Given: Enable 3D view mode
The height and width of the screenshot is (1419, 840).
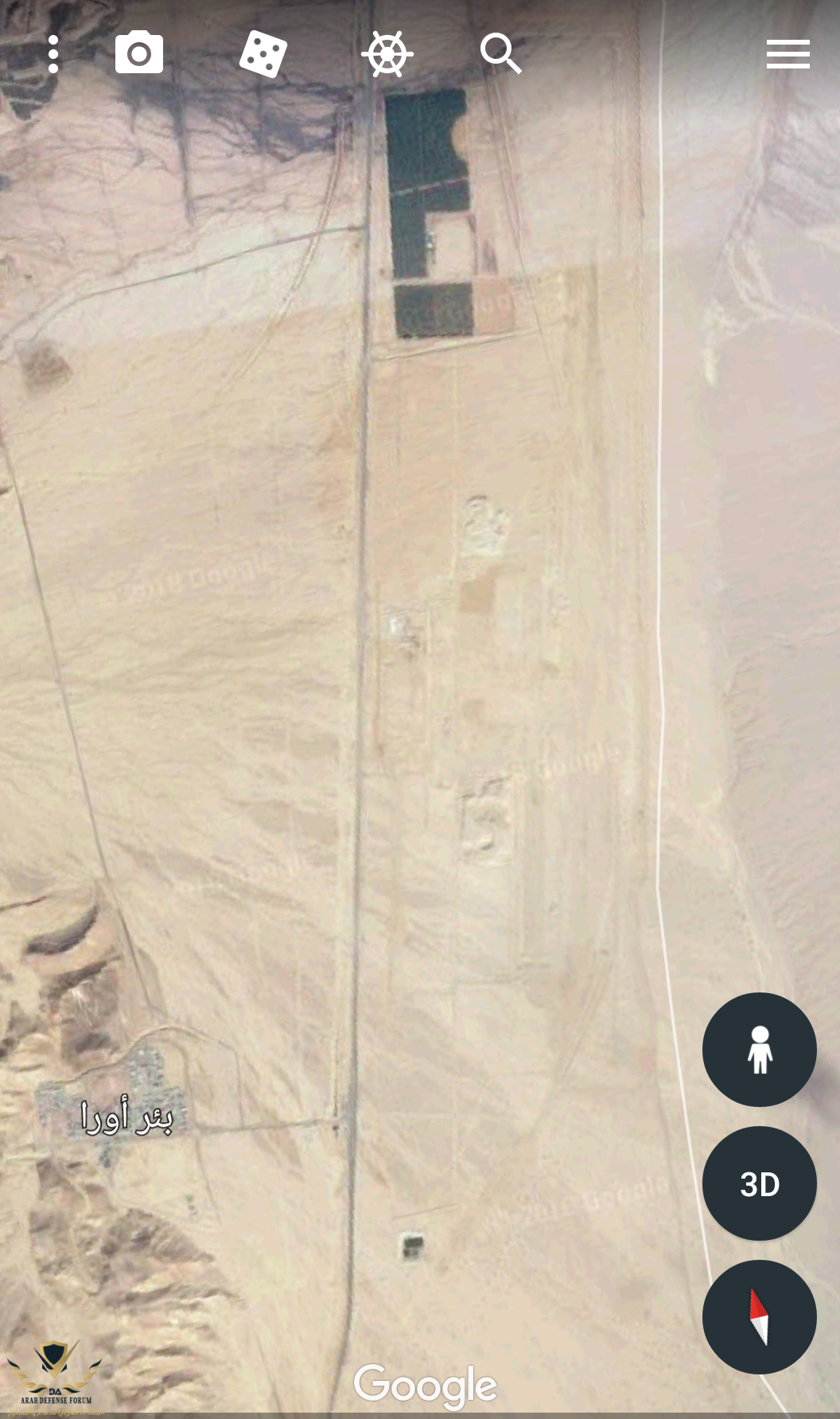Looking at the screenshot, I should [x=759, y=1183].
